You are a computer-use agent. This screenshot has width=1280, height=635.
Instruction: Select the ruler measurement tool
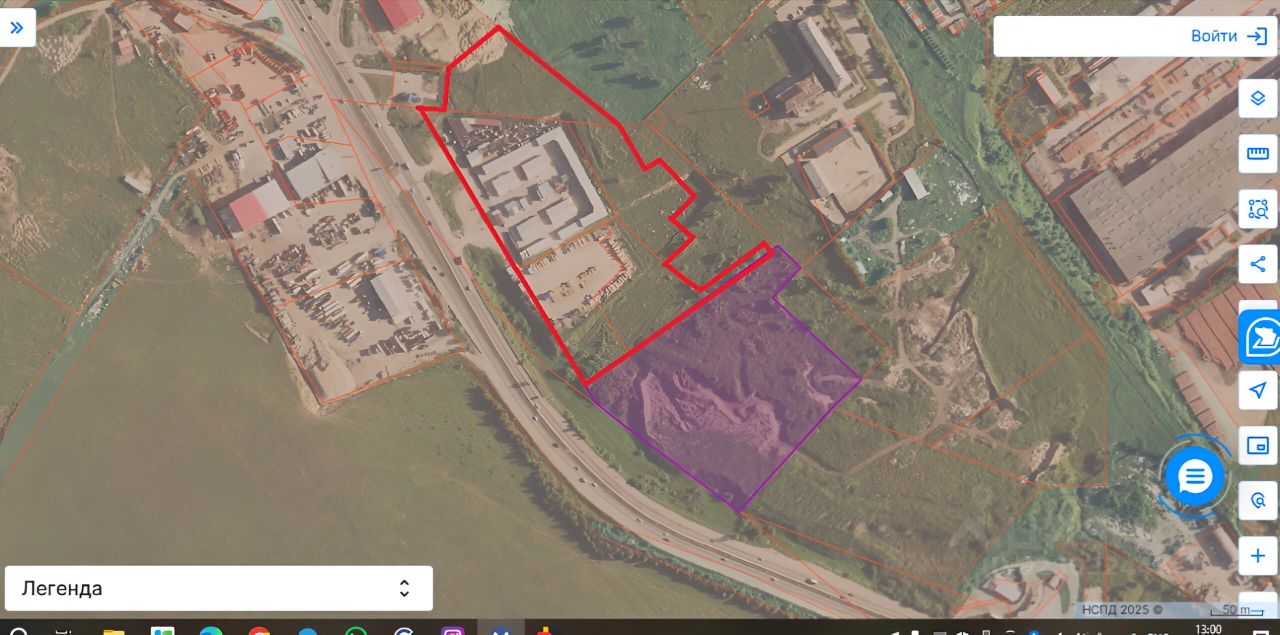1258,154
